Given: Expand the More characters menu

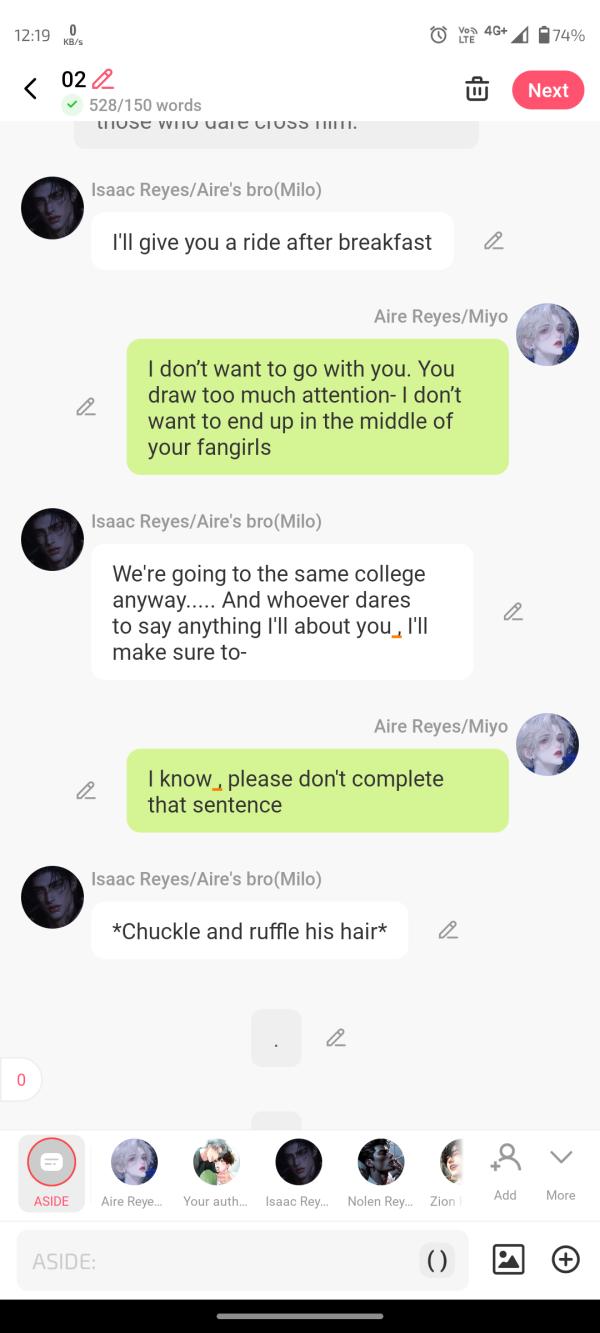Looking at the screenshot, I should pyautogui.click(x=560, y=1172).
